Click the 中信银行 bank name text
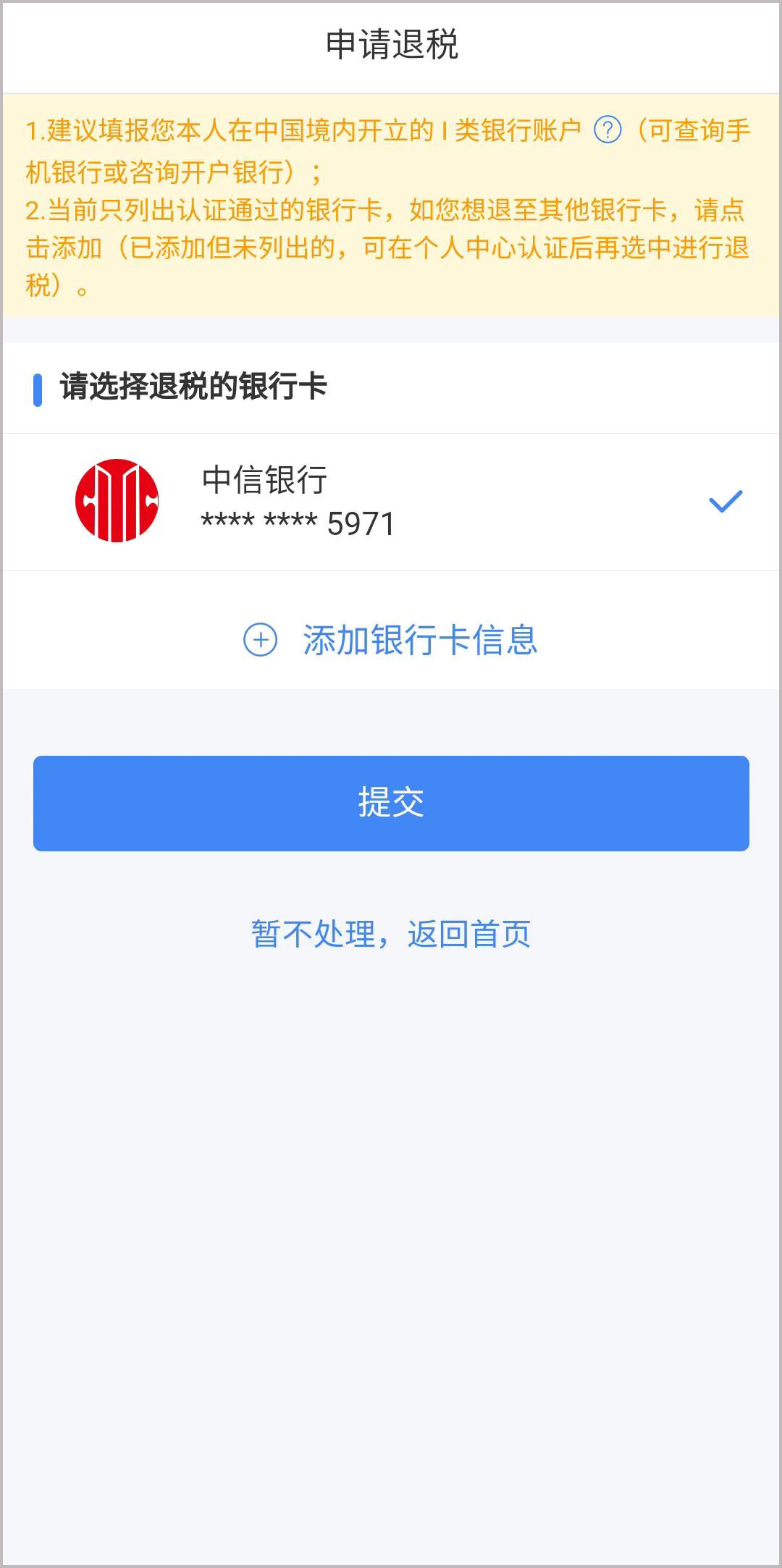 tap(264, 479)
